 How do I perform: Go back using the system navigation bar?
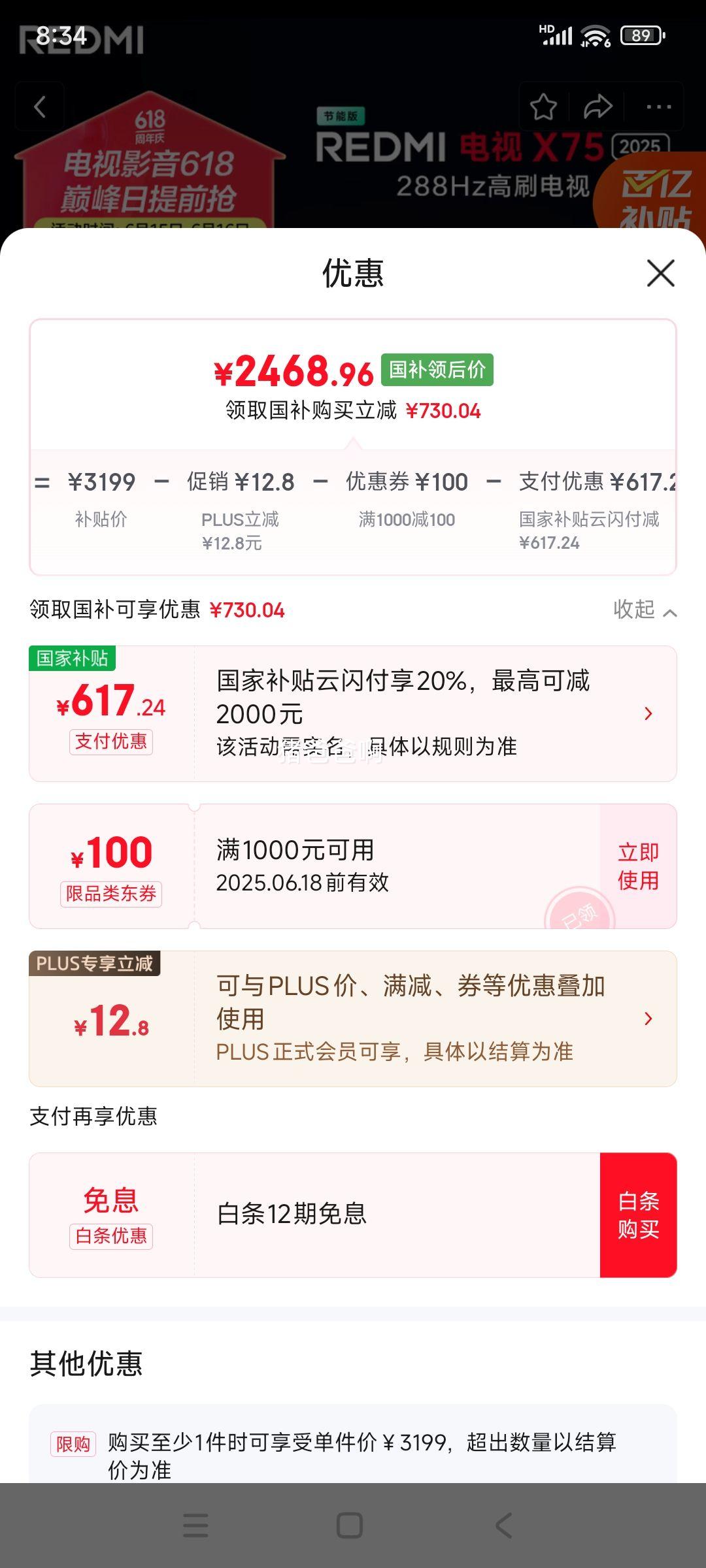click(x=504, y=1526)
